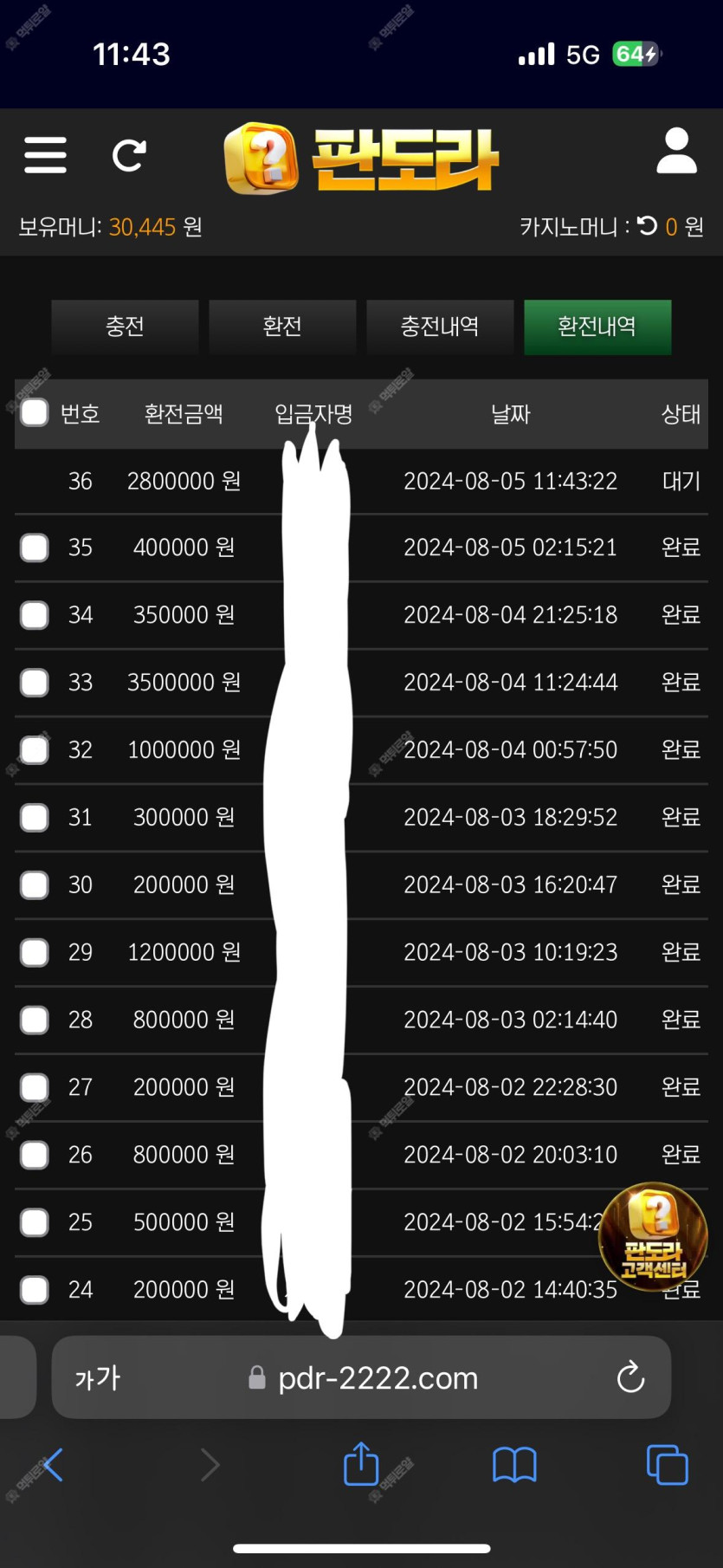Switch to the 환전 tab
The image size is (723, 1568).
(x=282, y=327)
